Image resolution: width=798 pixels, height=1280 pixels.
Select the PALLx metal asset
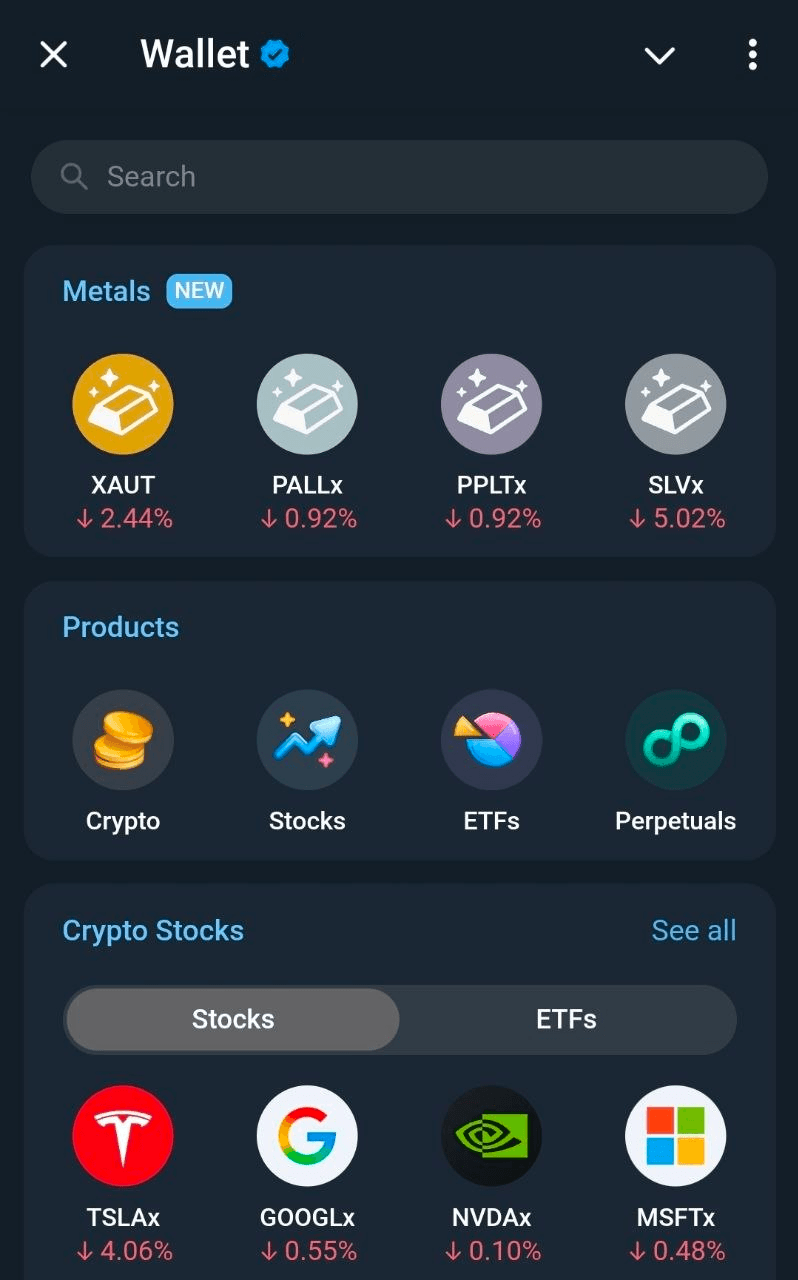click(x=307, y=405)
